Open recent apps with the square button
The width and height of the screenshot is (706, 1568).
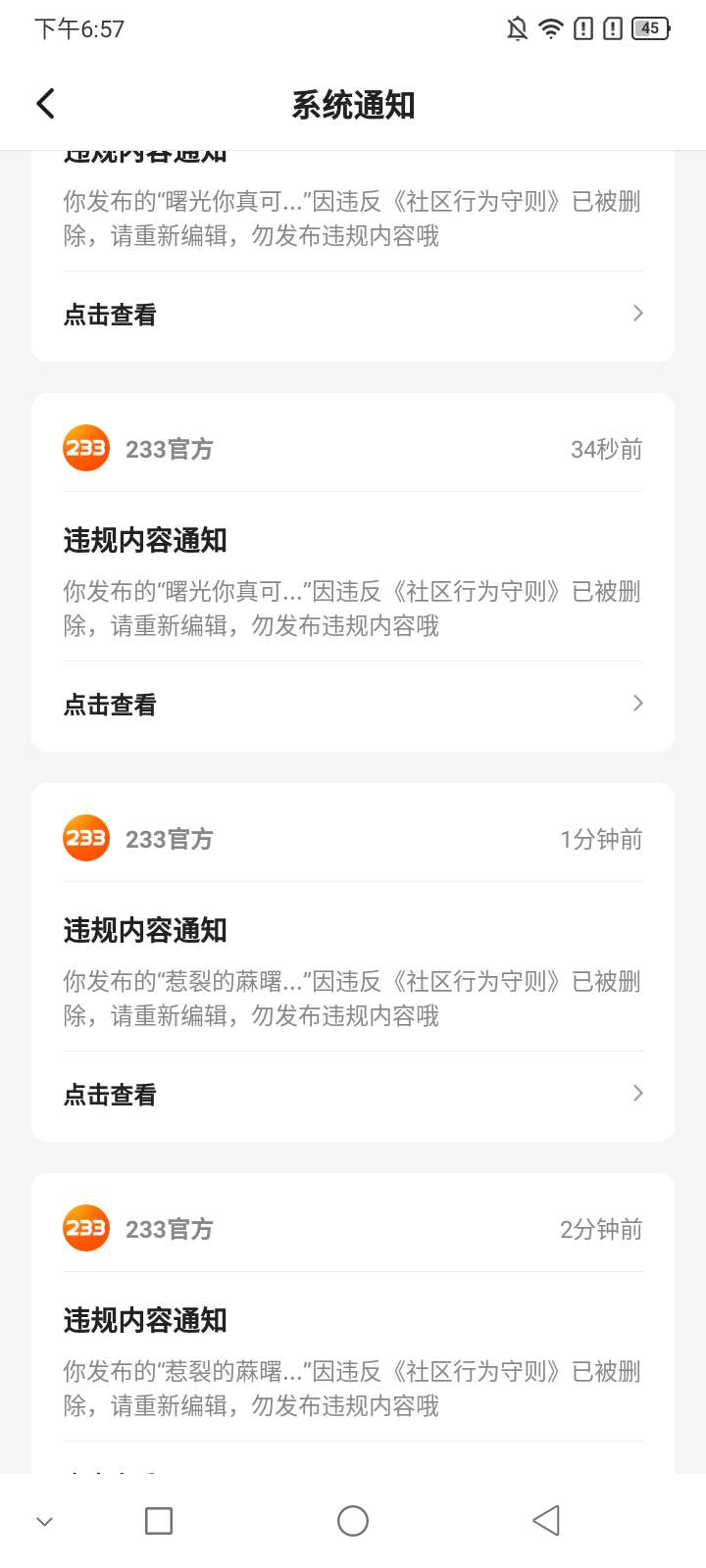(x=159, y=1521)
